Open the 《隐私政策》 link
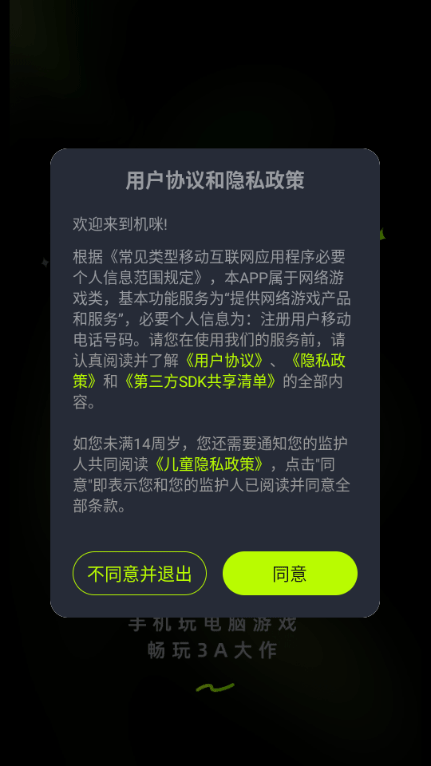This screenshot has height=766, width=431. [x=318, y=361]
